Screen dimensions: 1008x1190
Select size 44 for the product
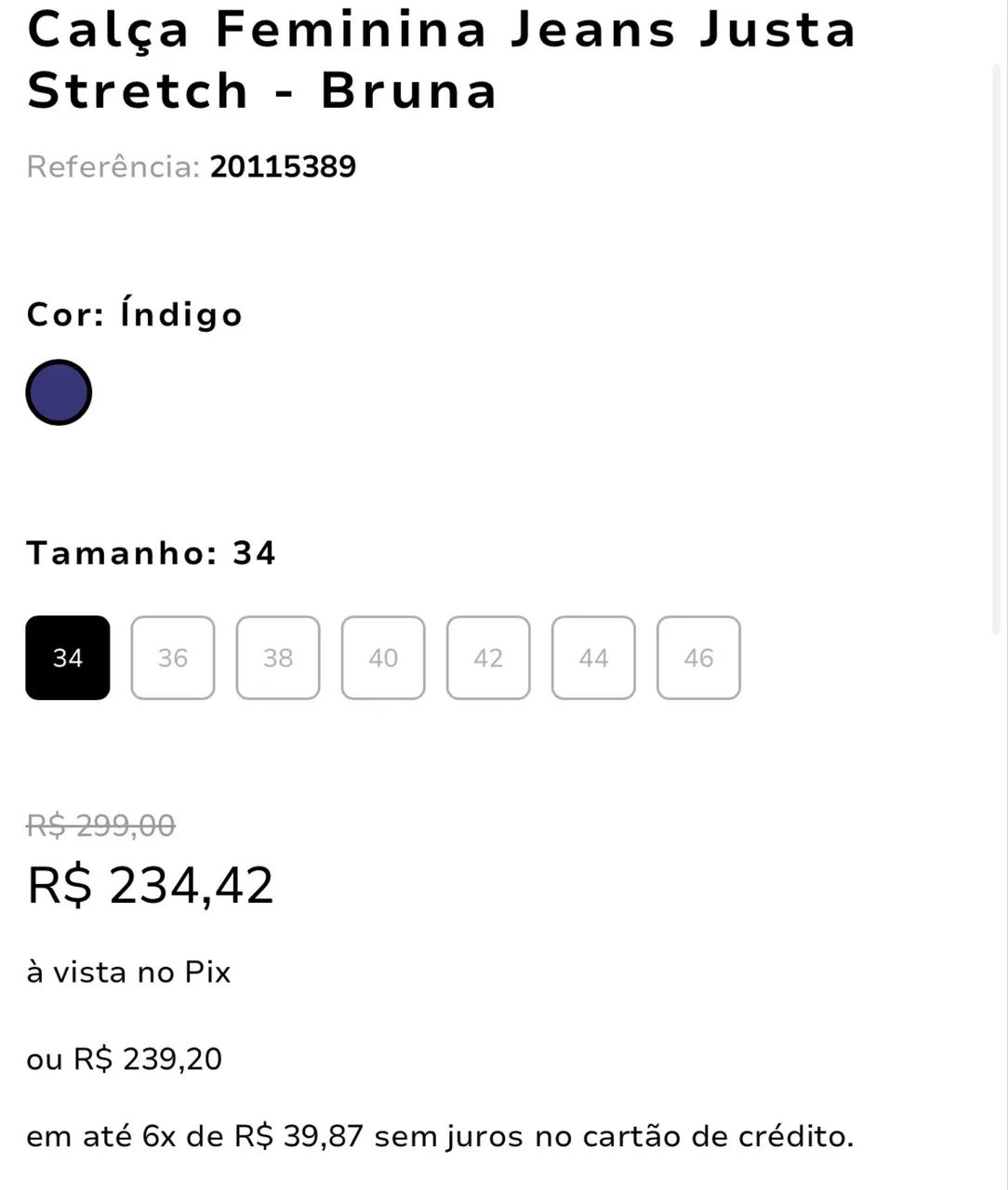coord(593,658)
